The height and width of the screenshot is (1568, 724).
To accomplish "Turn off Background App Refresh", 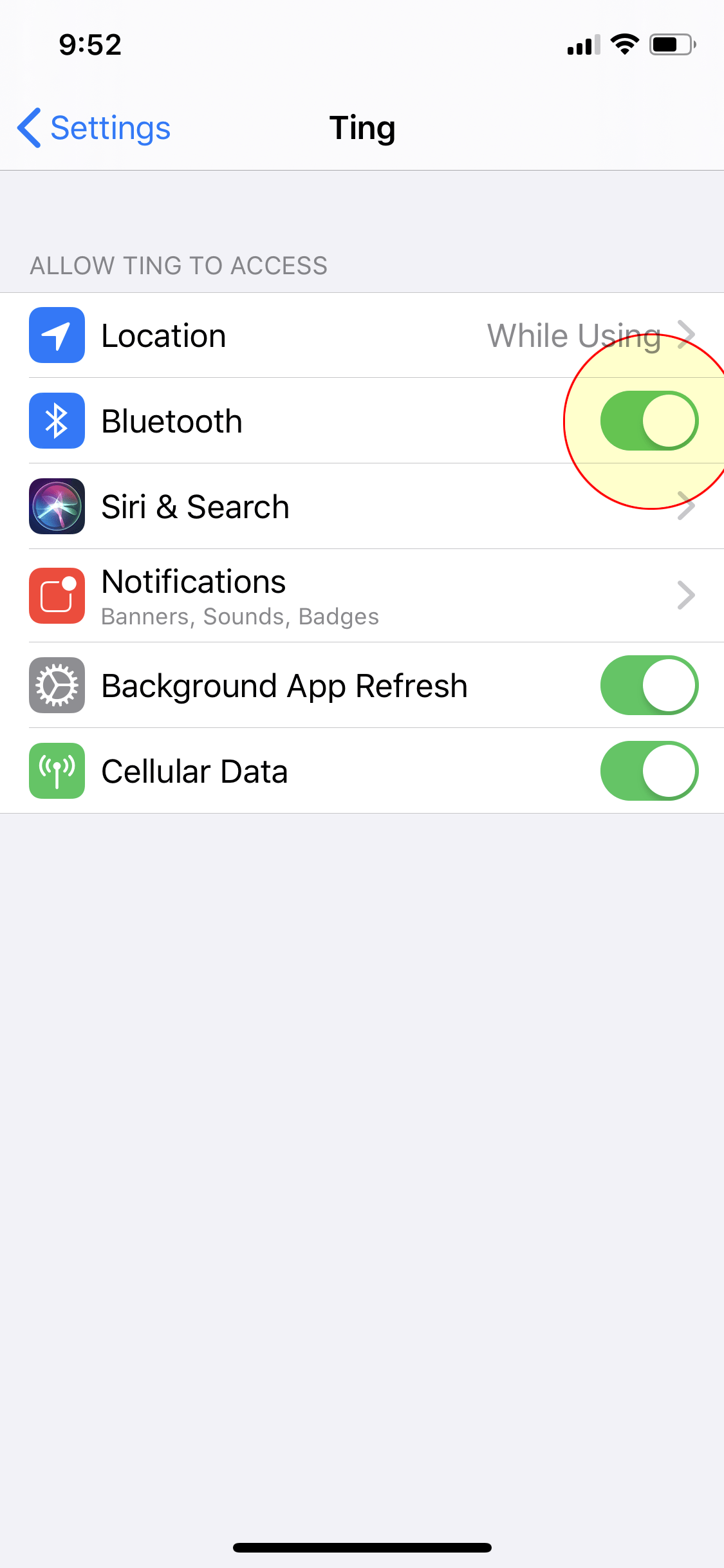I will (648, 685).
